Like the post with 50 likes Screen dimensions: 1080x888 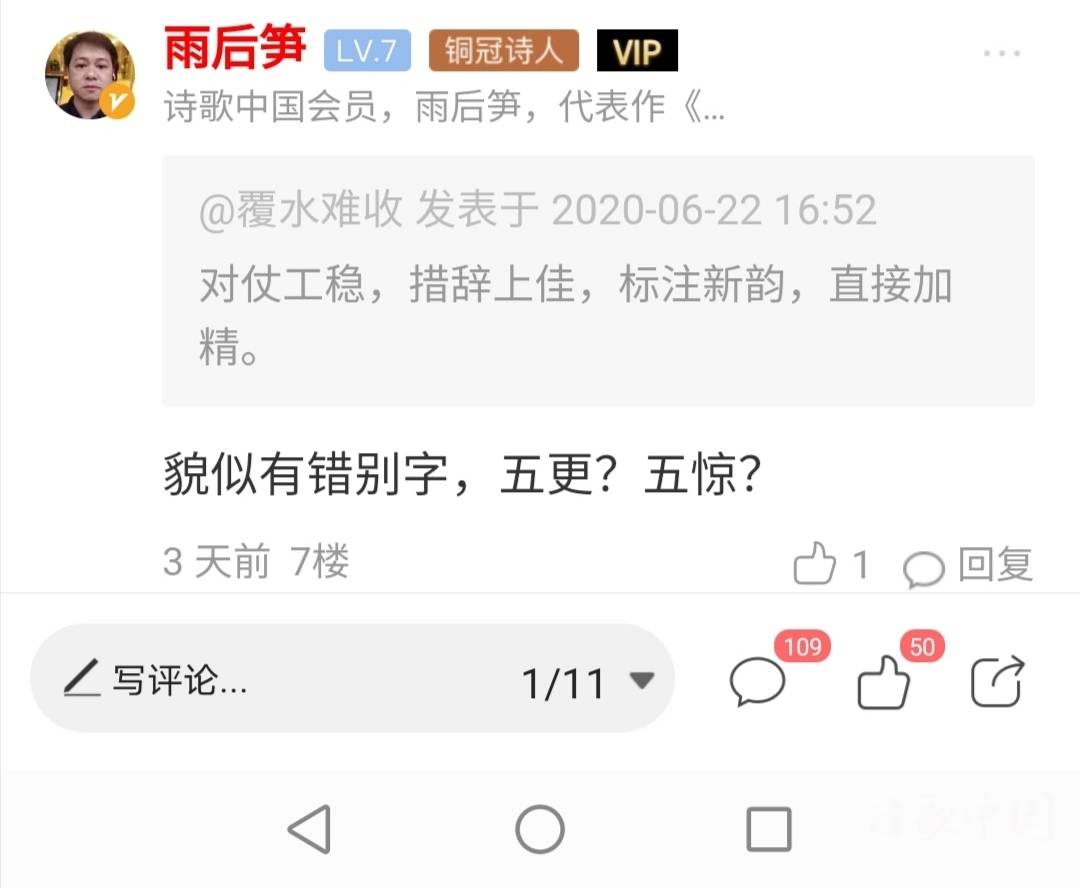pos(885,684)
